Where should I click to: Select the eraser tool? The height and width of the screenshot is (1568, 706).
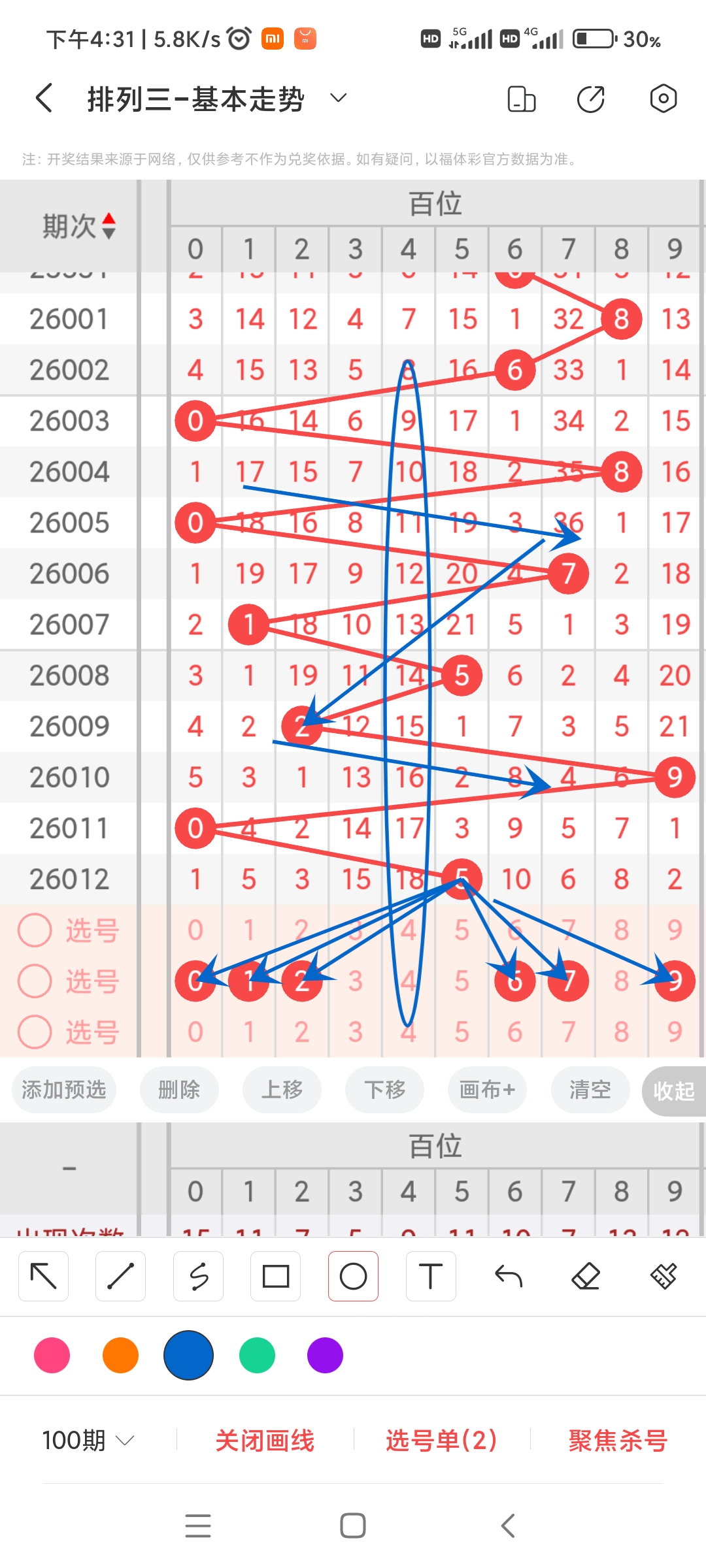[x=586, y=1275]
